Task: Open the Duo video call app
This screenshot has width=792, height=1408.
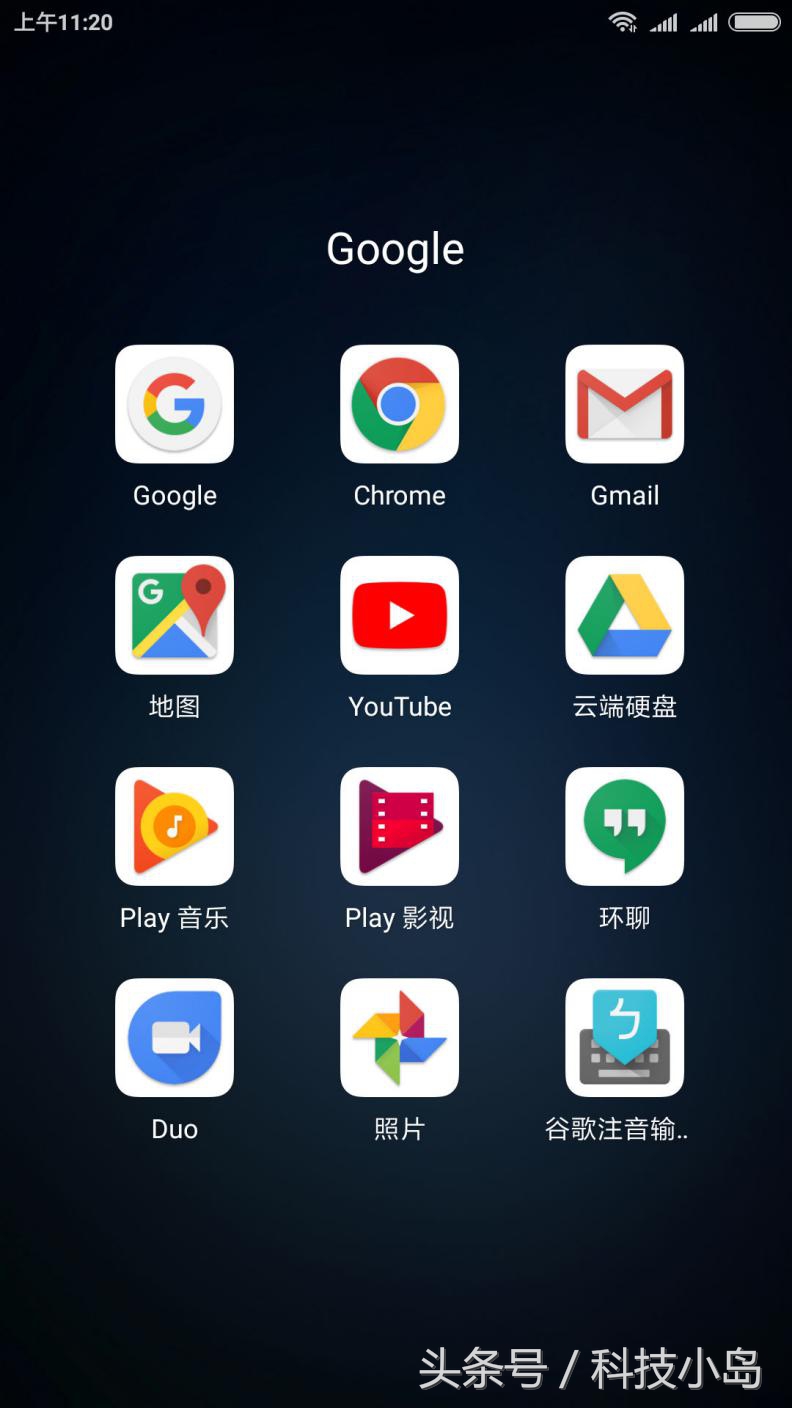Action: (x=174, y=1037)
